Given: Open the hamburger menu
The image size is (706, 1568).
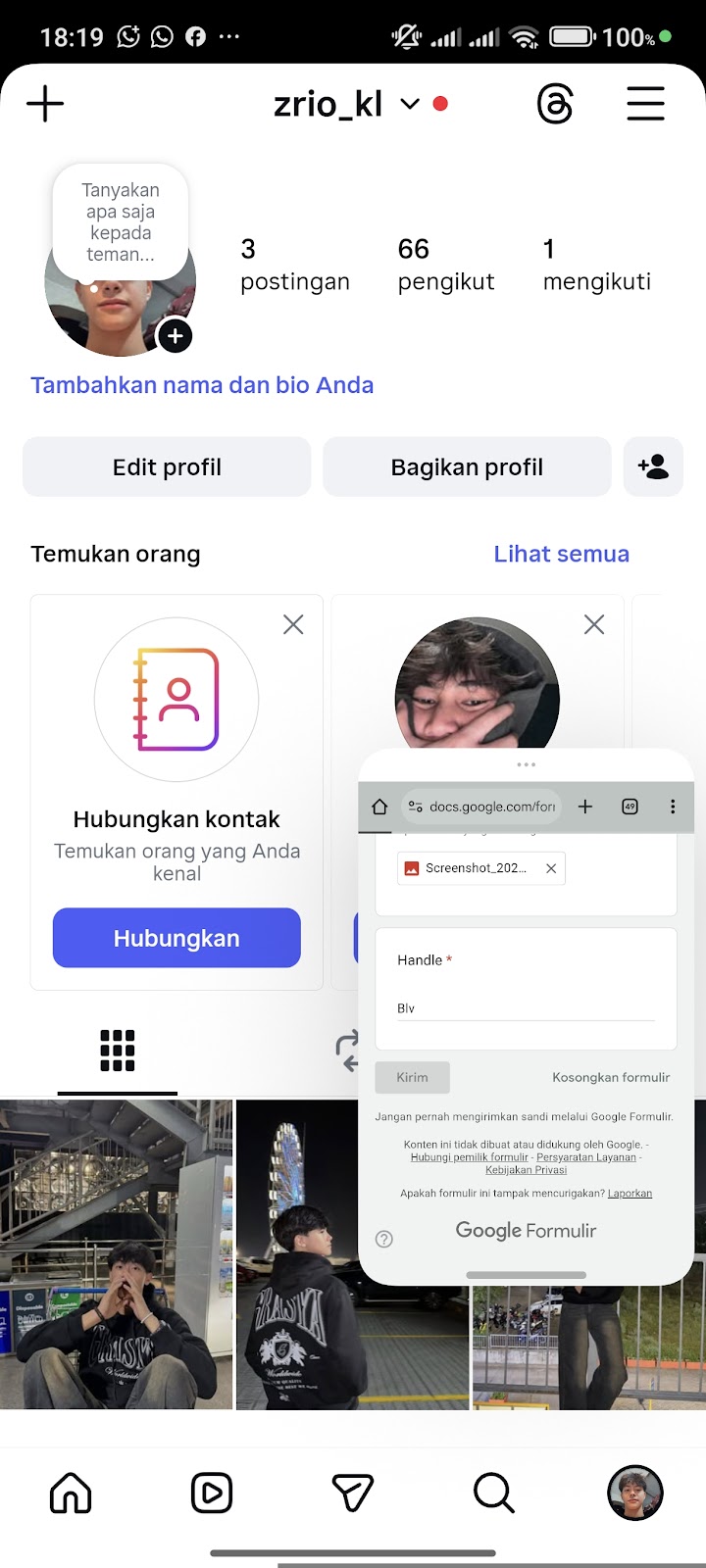Looking at the screenshot, I should coord(645,104).
